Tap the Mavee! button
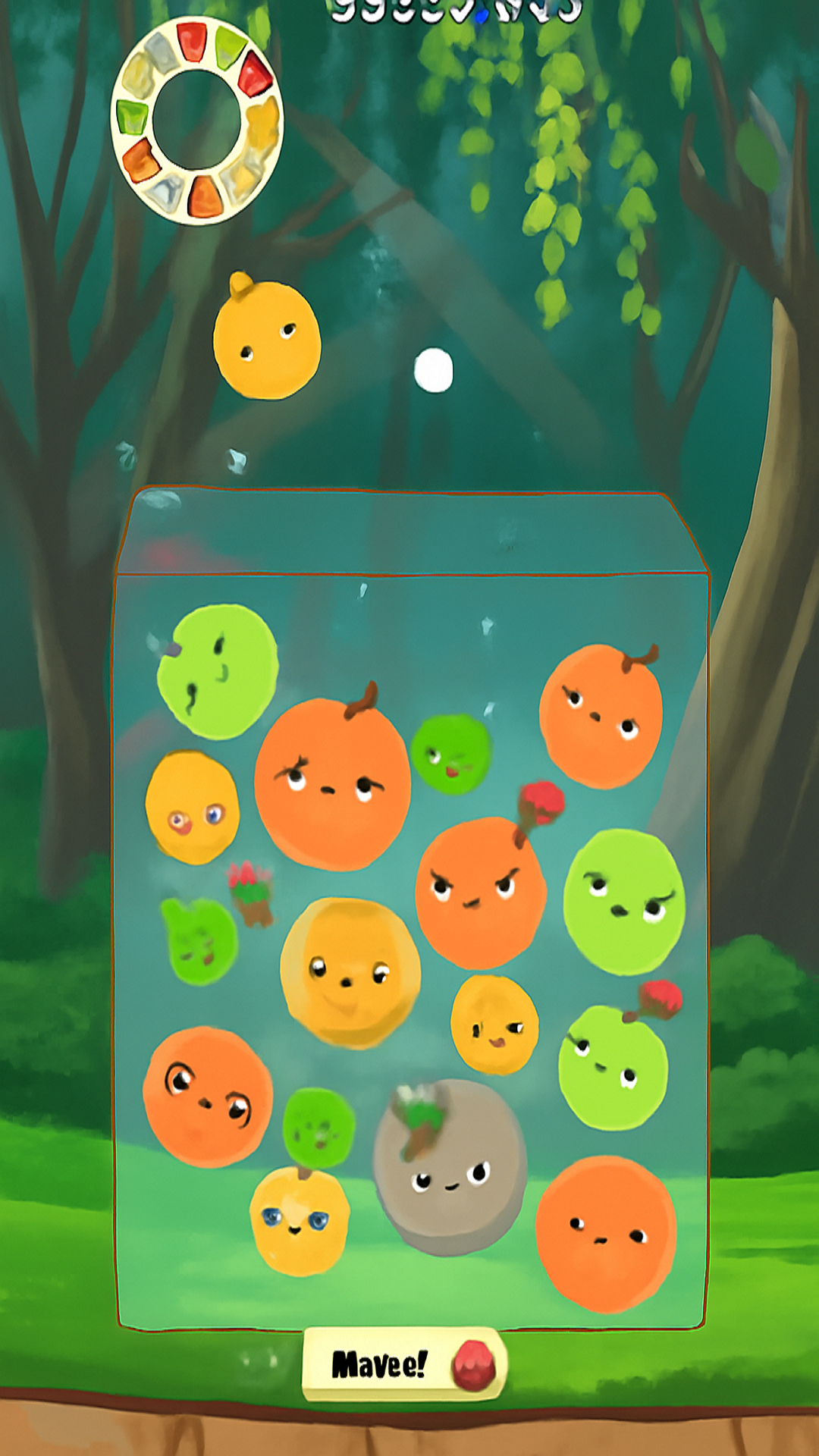Screen dimensions: 819x1456 point(403,1364)
